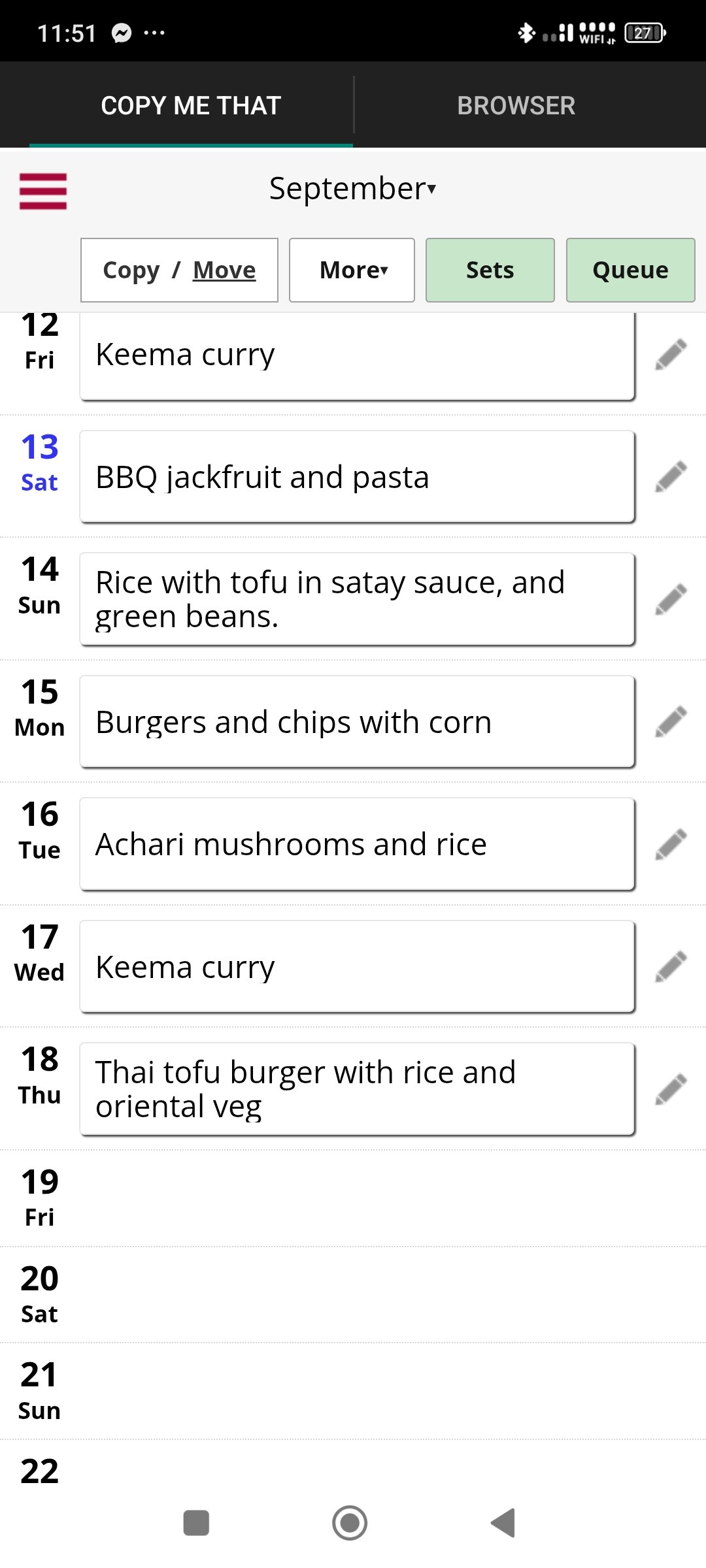This screenshot has height=1568, width=706.
Task: Select the Copy Me That tab
Action: (x=191, y=105)
